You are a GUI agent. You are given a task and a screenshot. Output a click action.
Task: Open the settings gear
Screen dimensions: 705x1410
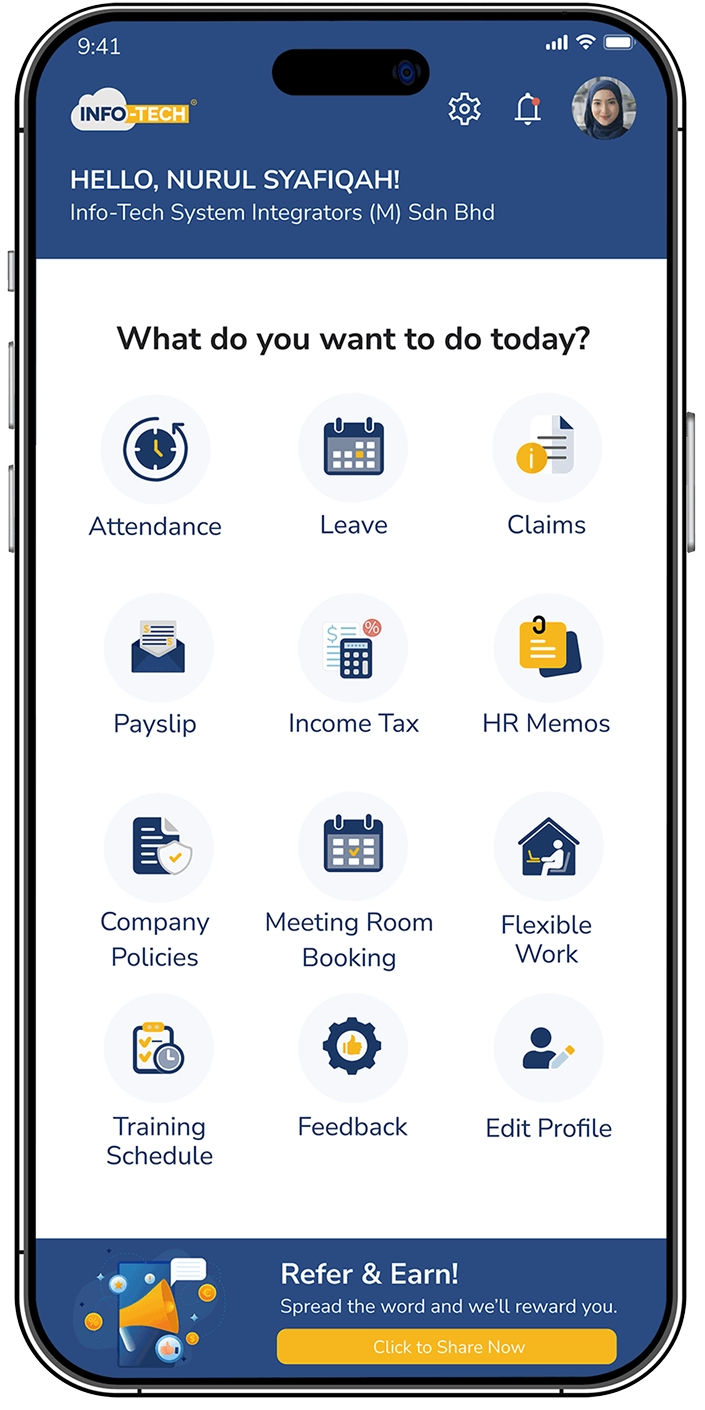(464, 109)
